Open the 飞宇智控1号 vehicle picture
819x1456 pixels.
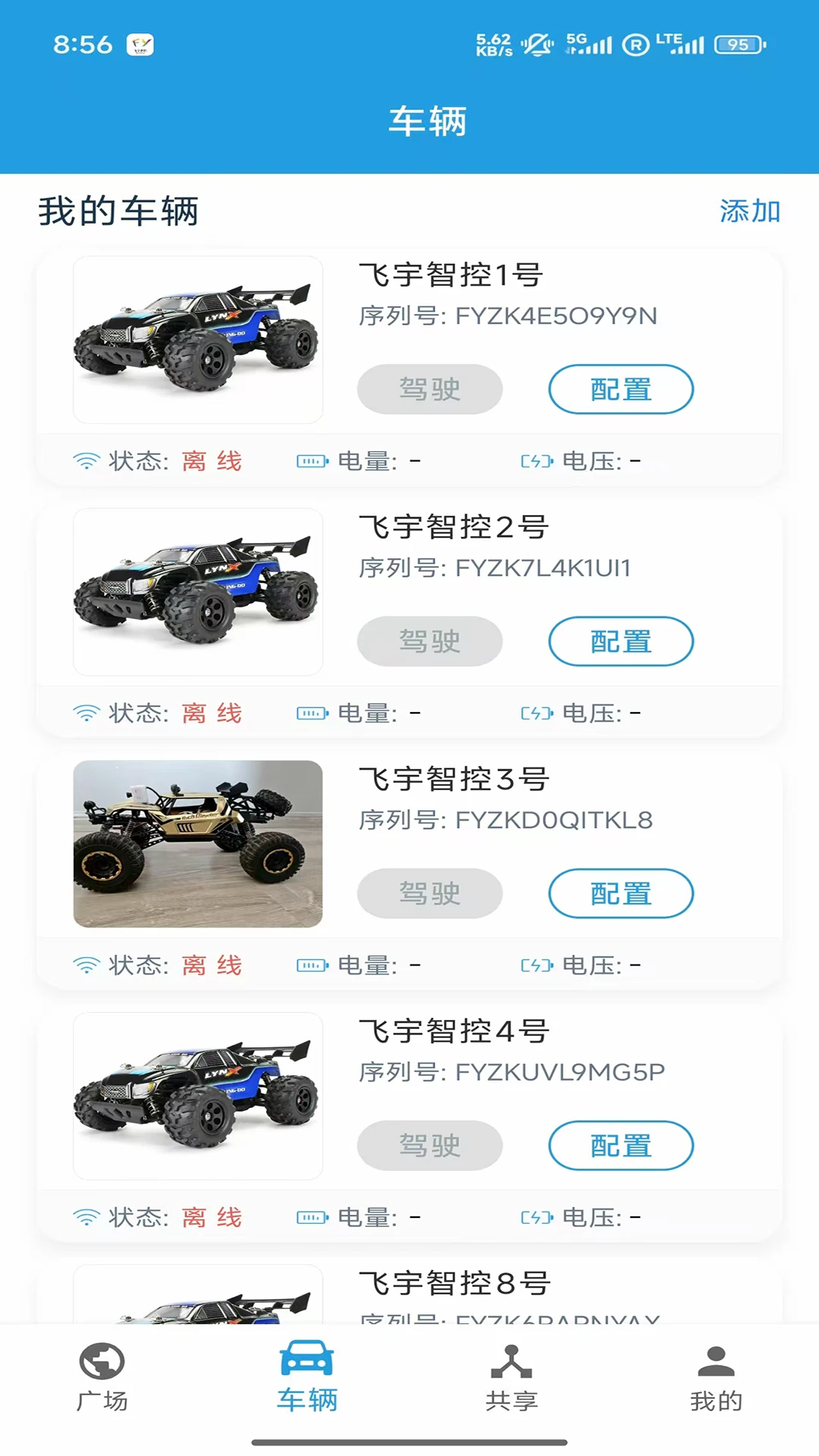[198, 340]
